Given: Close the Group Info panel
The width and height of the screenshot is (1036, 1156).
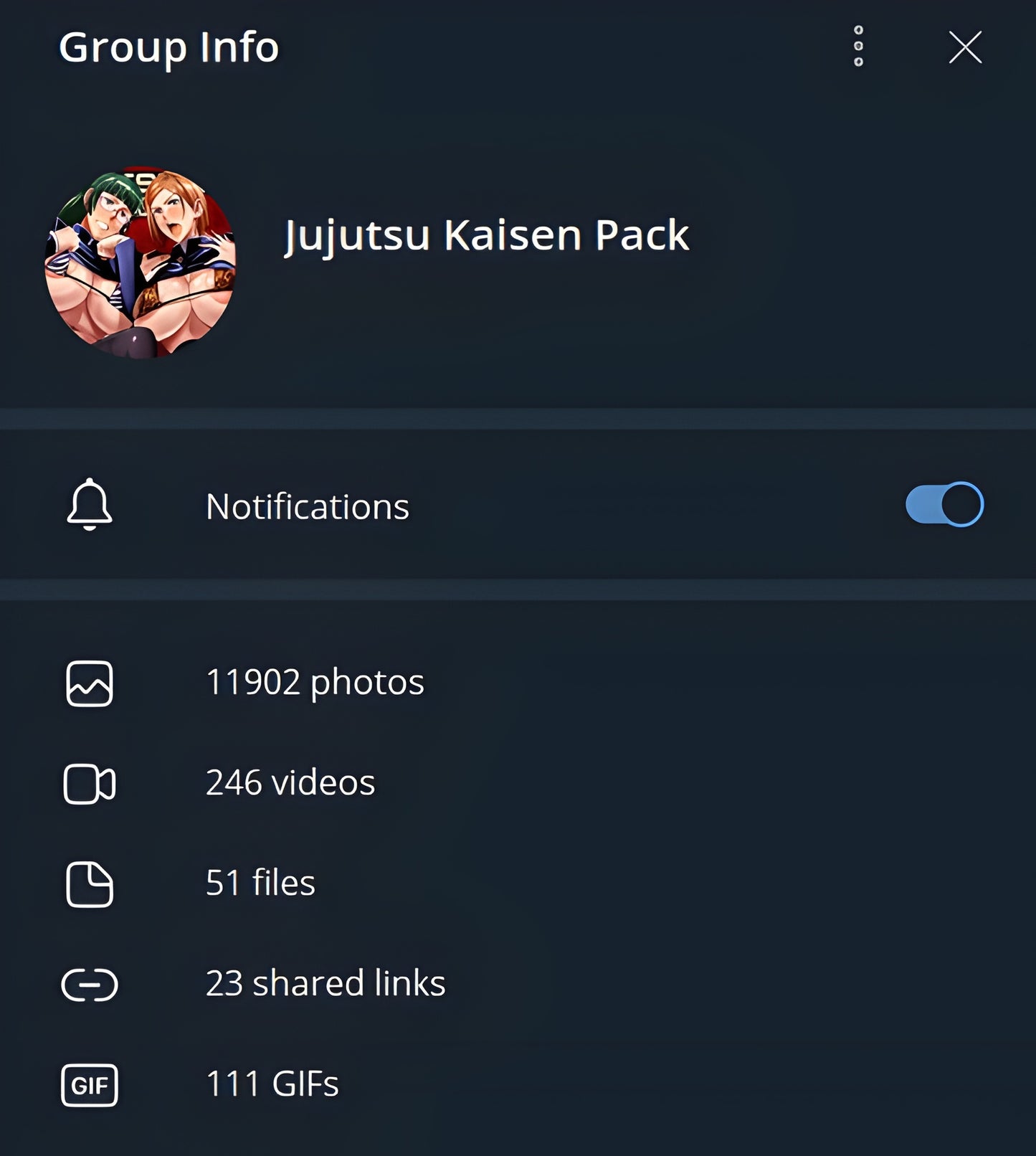Looking at the screenshot, I should point(965,47).
